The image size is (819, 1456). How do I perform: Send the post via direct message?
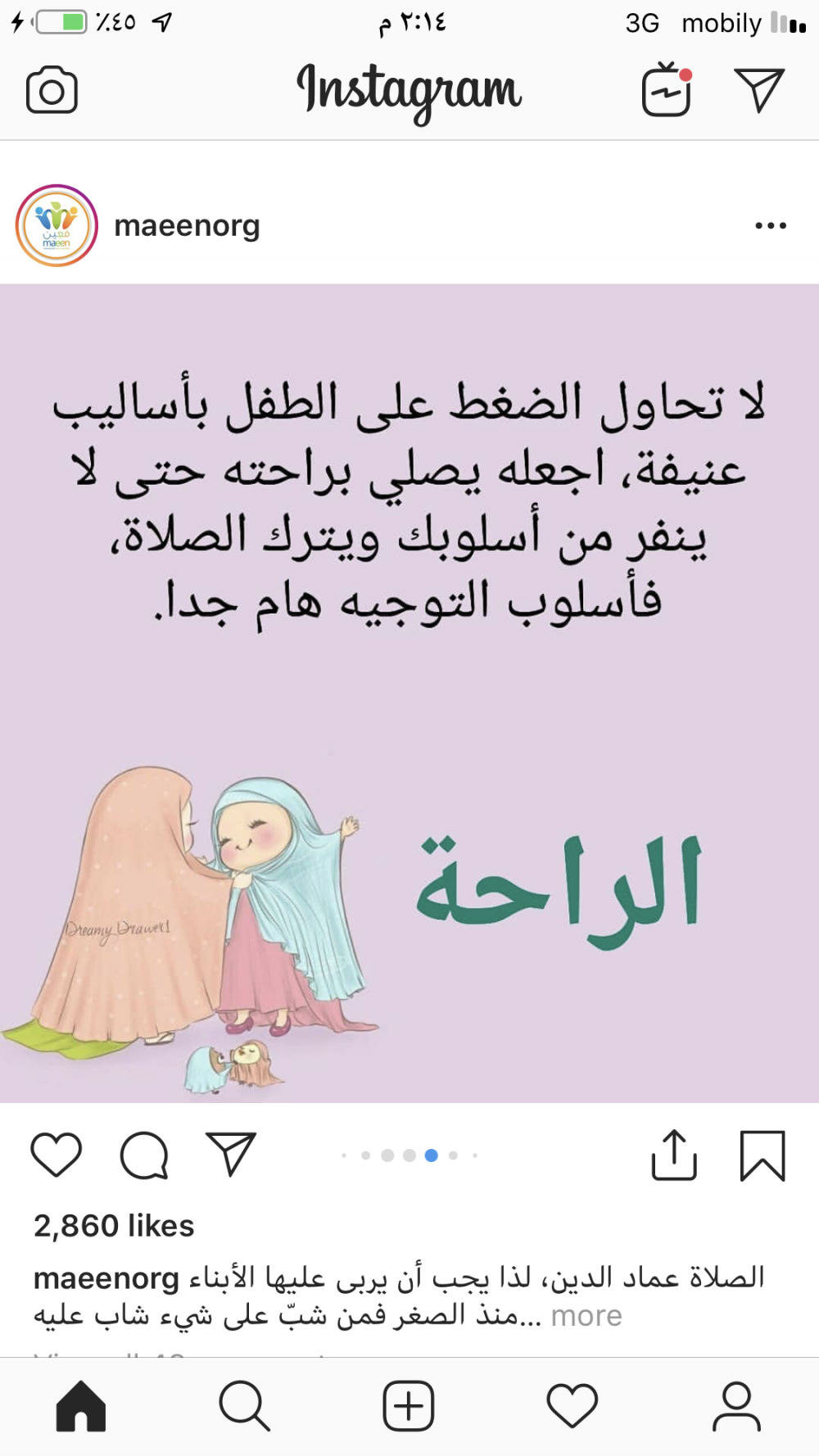pyautogui.click(x=231, y=1155)
